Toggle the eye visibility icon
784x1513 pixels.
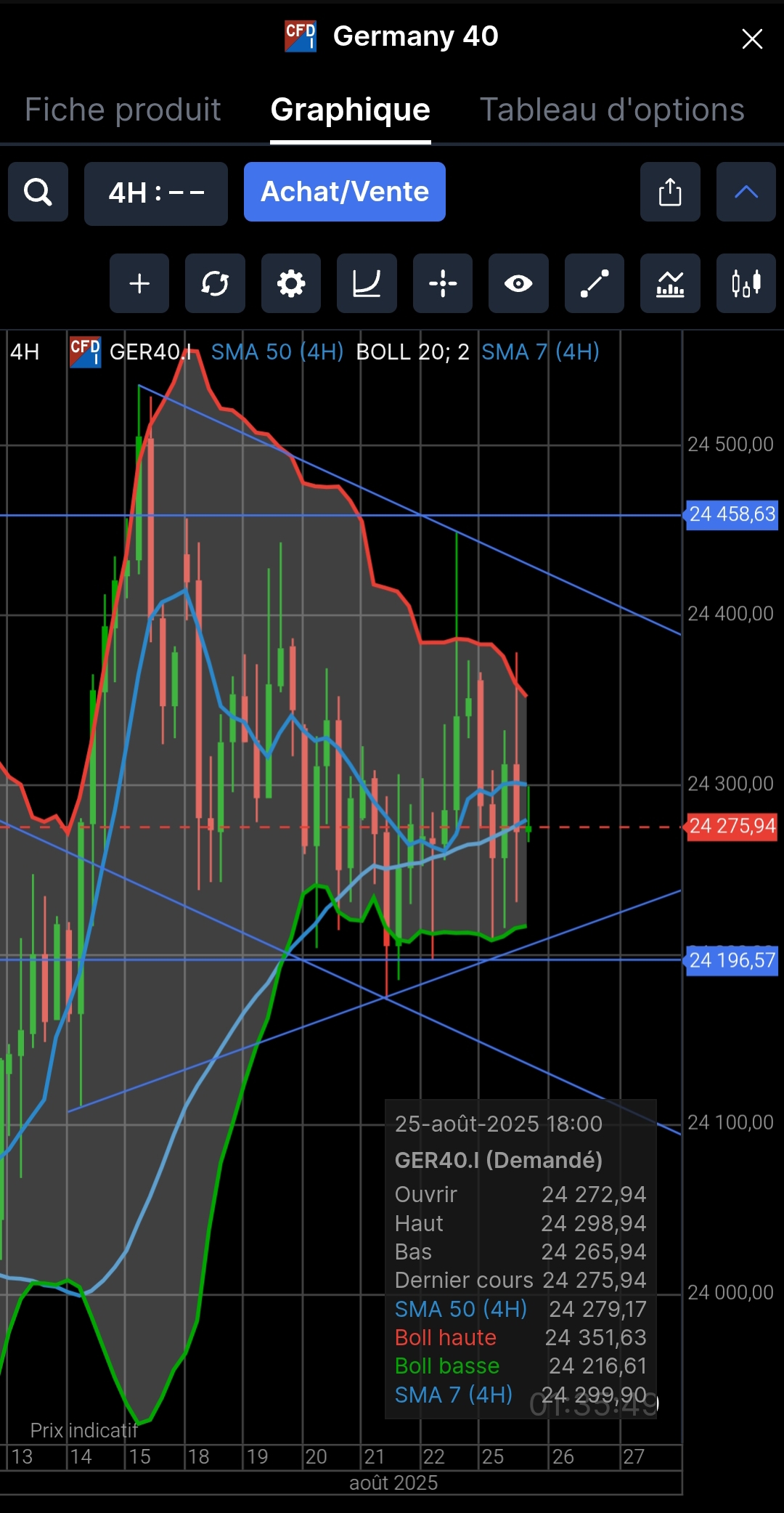[x=518, y=283]
